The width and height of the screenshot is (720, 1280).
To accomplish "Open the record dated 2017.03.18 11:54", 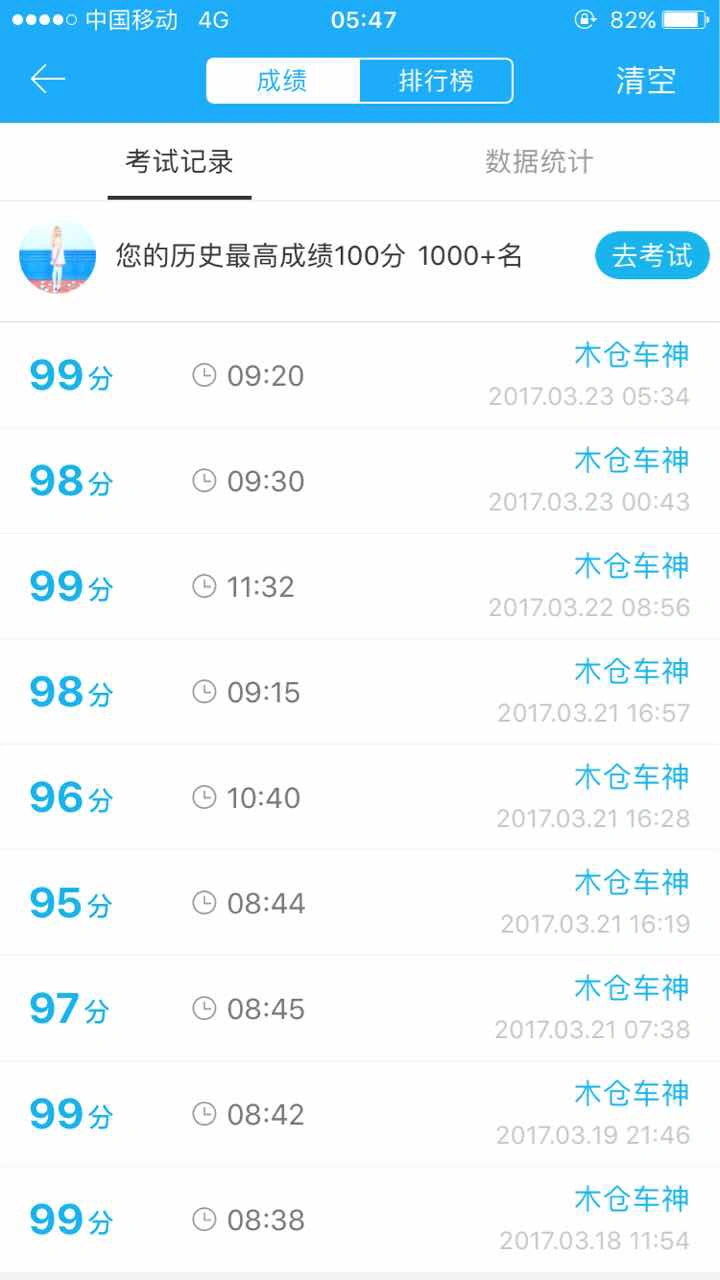I will (x=360, y=1219).
